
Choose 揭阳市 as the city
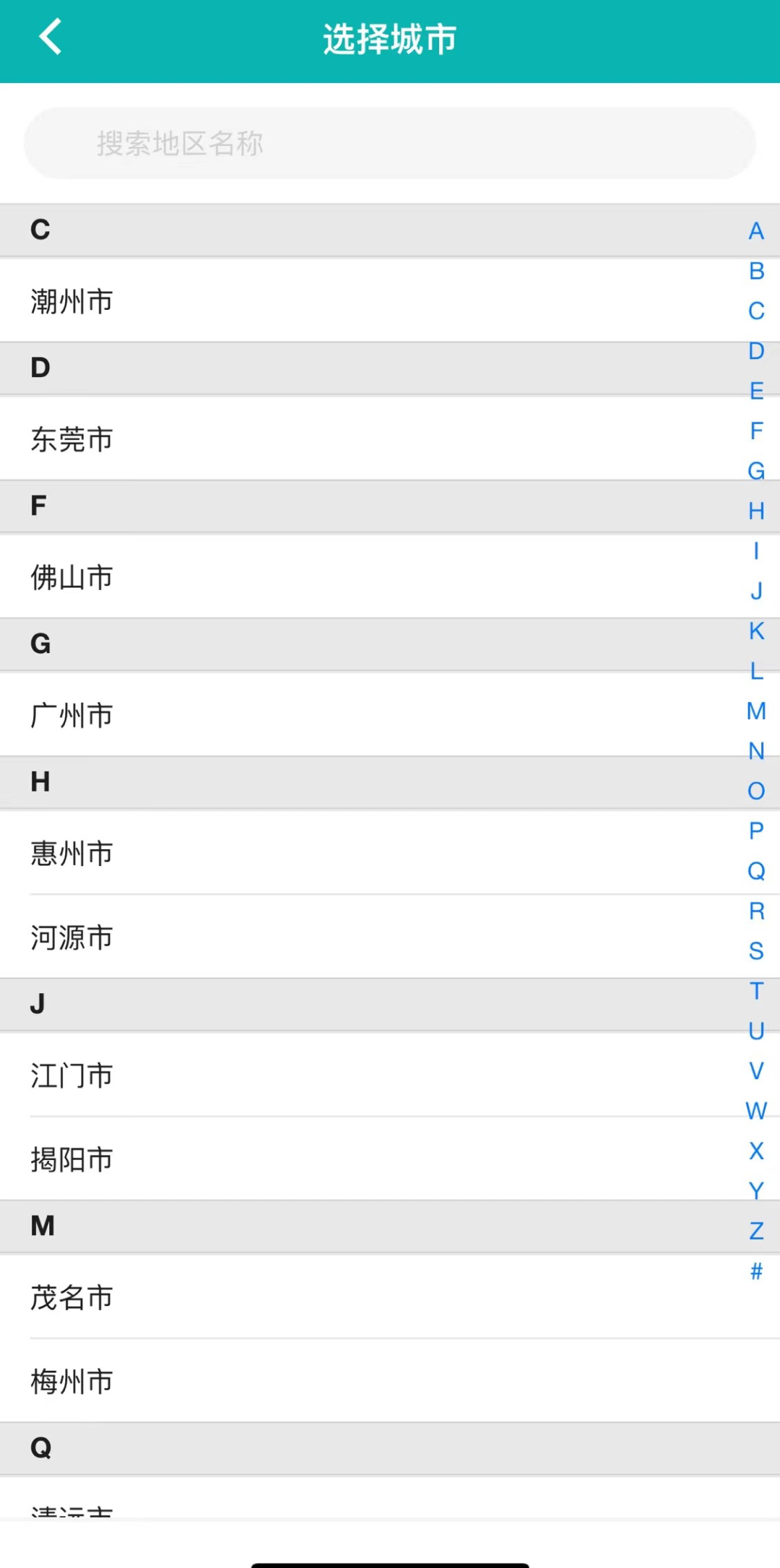click(x=72, y=1160)
